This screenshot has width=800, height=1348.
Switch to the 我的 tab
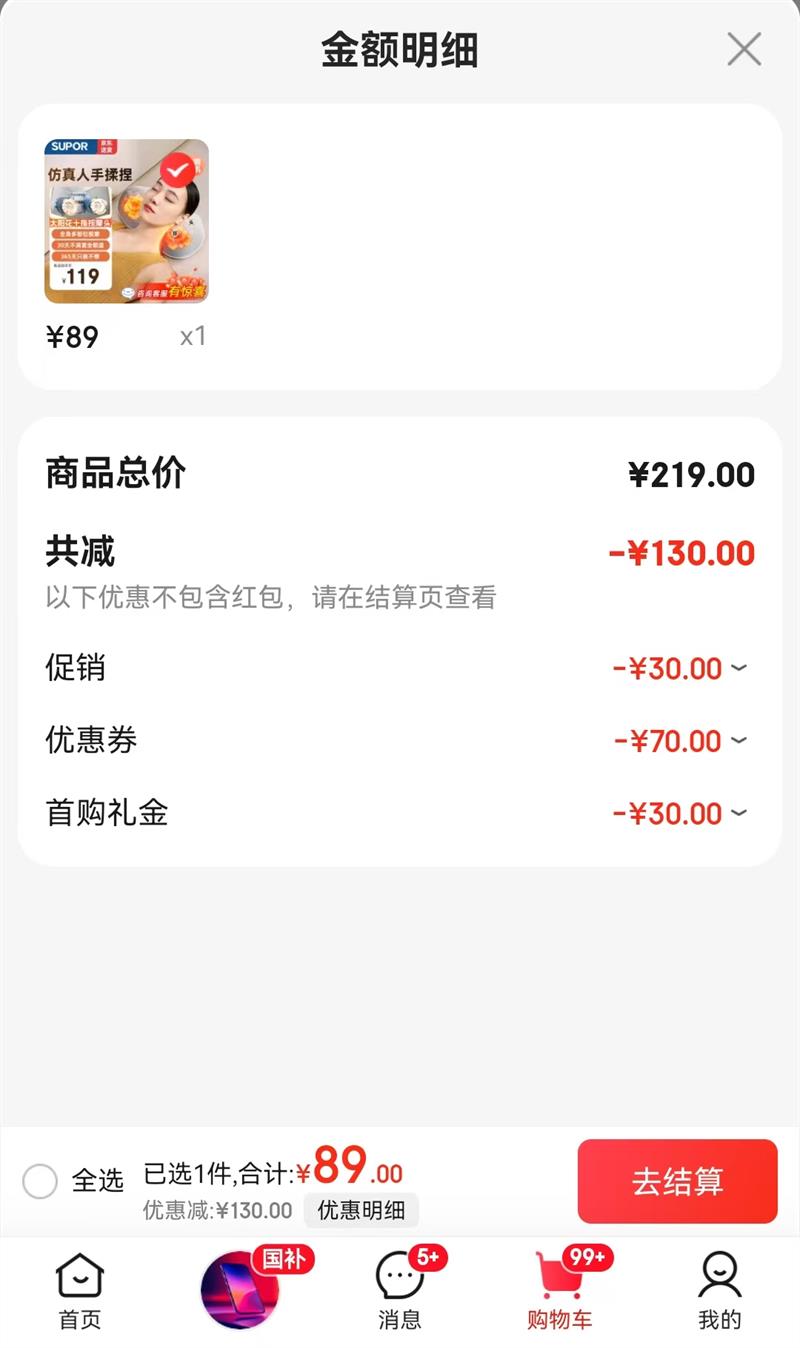(x=719, y=1291)
